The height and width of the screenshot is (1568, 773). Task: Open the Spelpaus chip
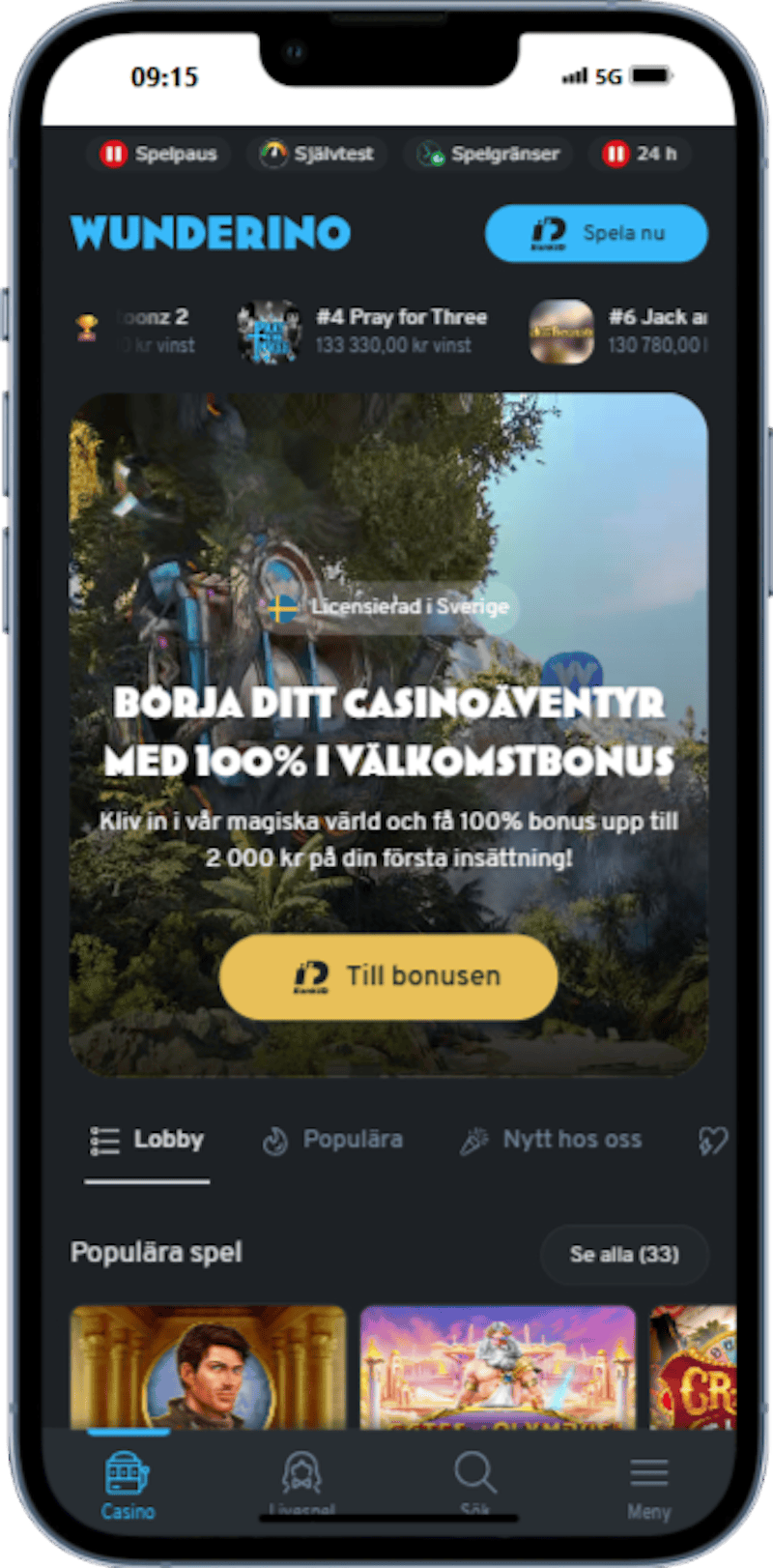point(159,154)
